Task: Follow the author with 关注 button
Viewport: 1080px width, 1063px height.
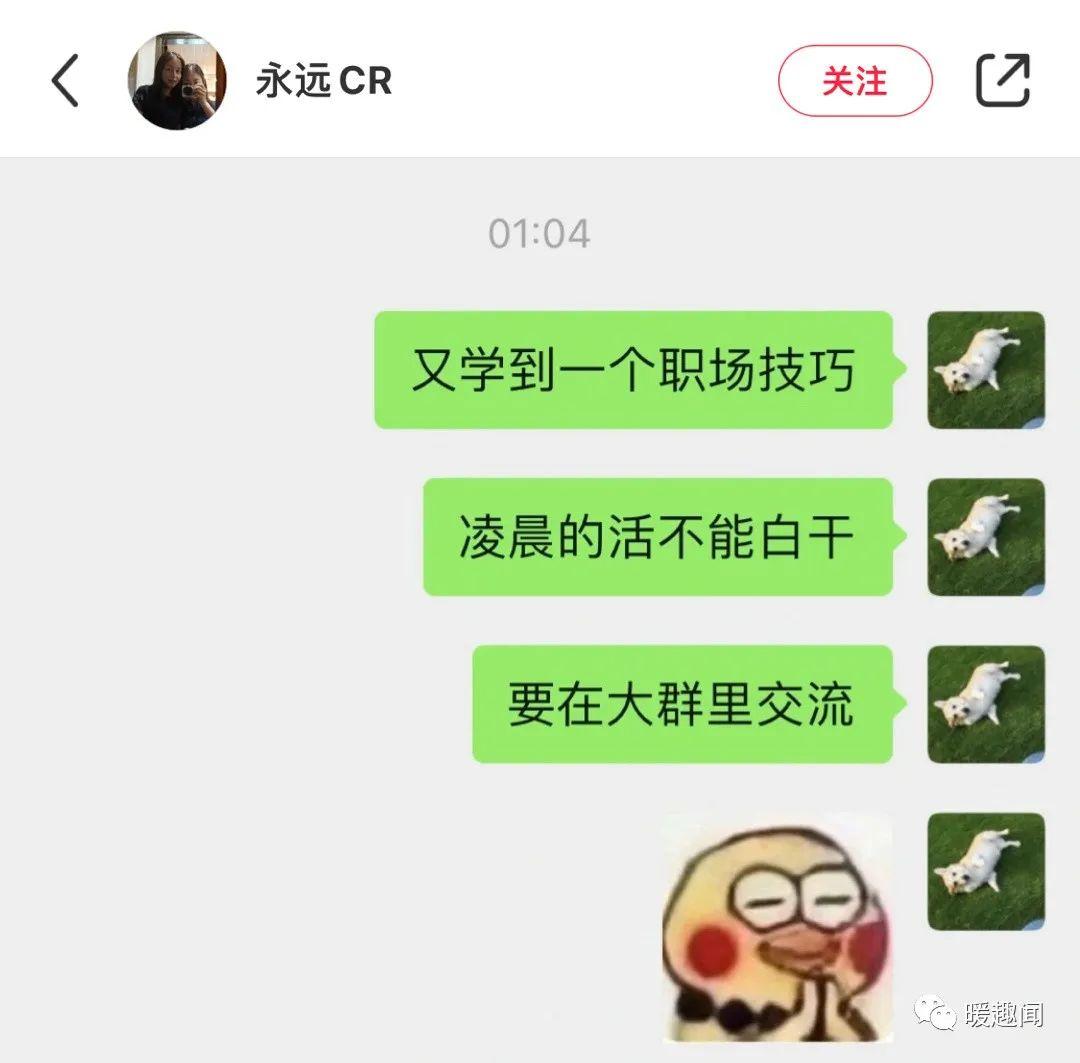Action: pos(855,81)
